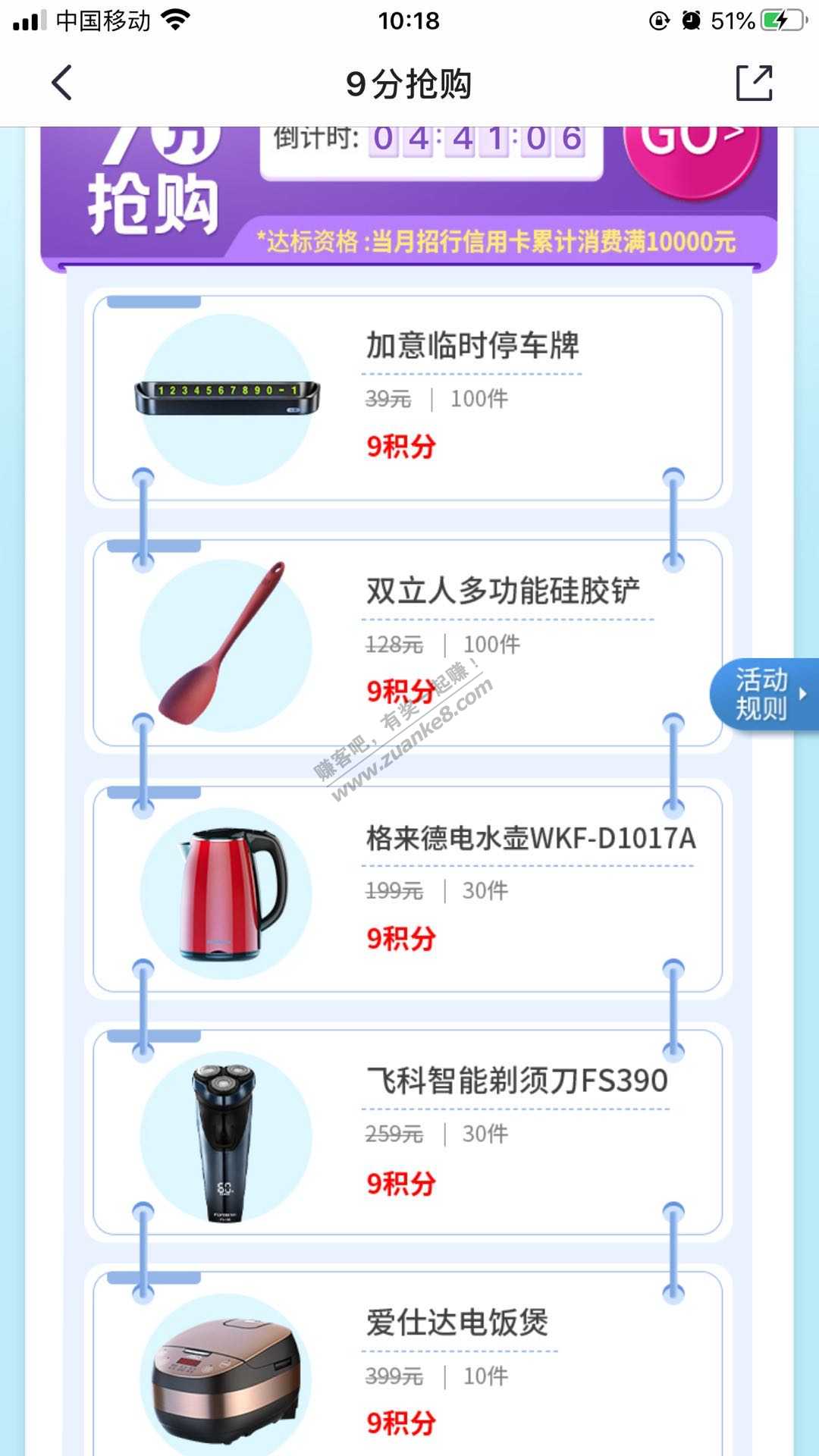
Task: Share this page via the share icon
Action: coord(754,83)
